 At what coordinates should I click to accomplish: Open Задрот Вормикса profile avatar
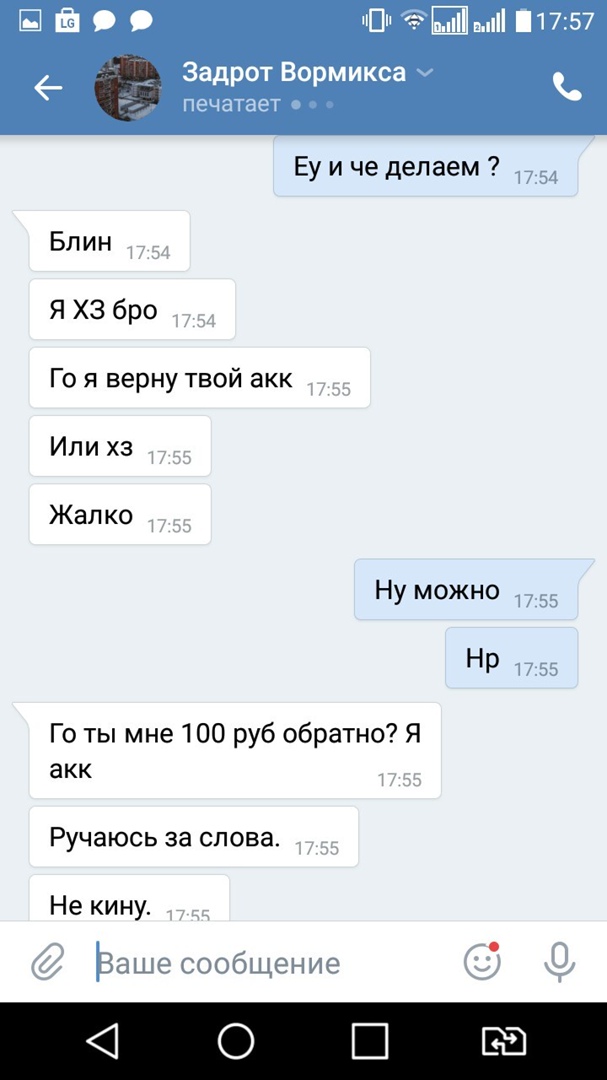pyautogui.click(x=128, y=88)
